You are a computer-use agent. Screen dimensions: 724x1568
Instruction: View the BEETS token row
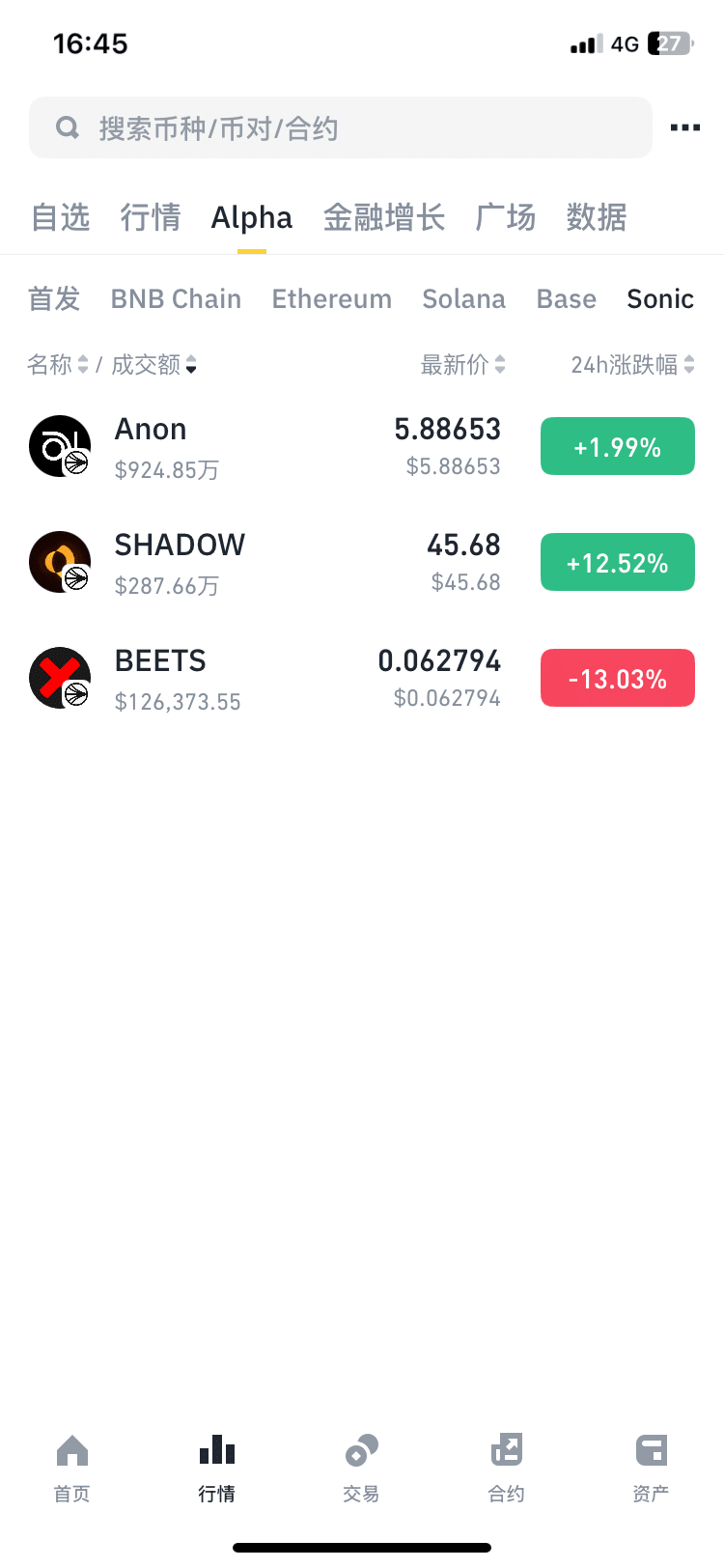[362, 678]
